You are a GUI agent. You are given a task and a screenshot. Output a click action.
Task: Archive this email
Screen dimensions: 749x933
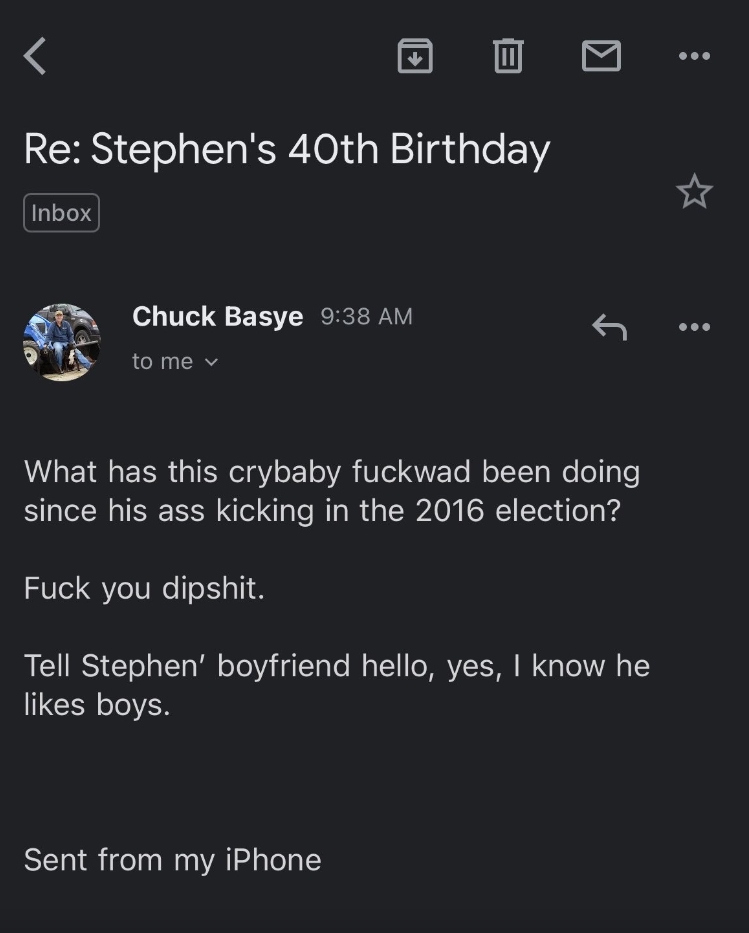415,56
